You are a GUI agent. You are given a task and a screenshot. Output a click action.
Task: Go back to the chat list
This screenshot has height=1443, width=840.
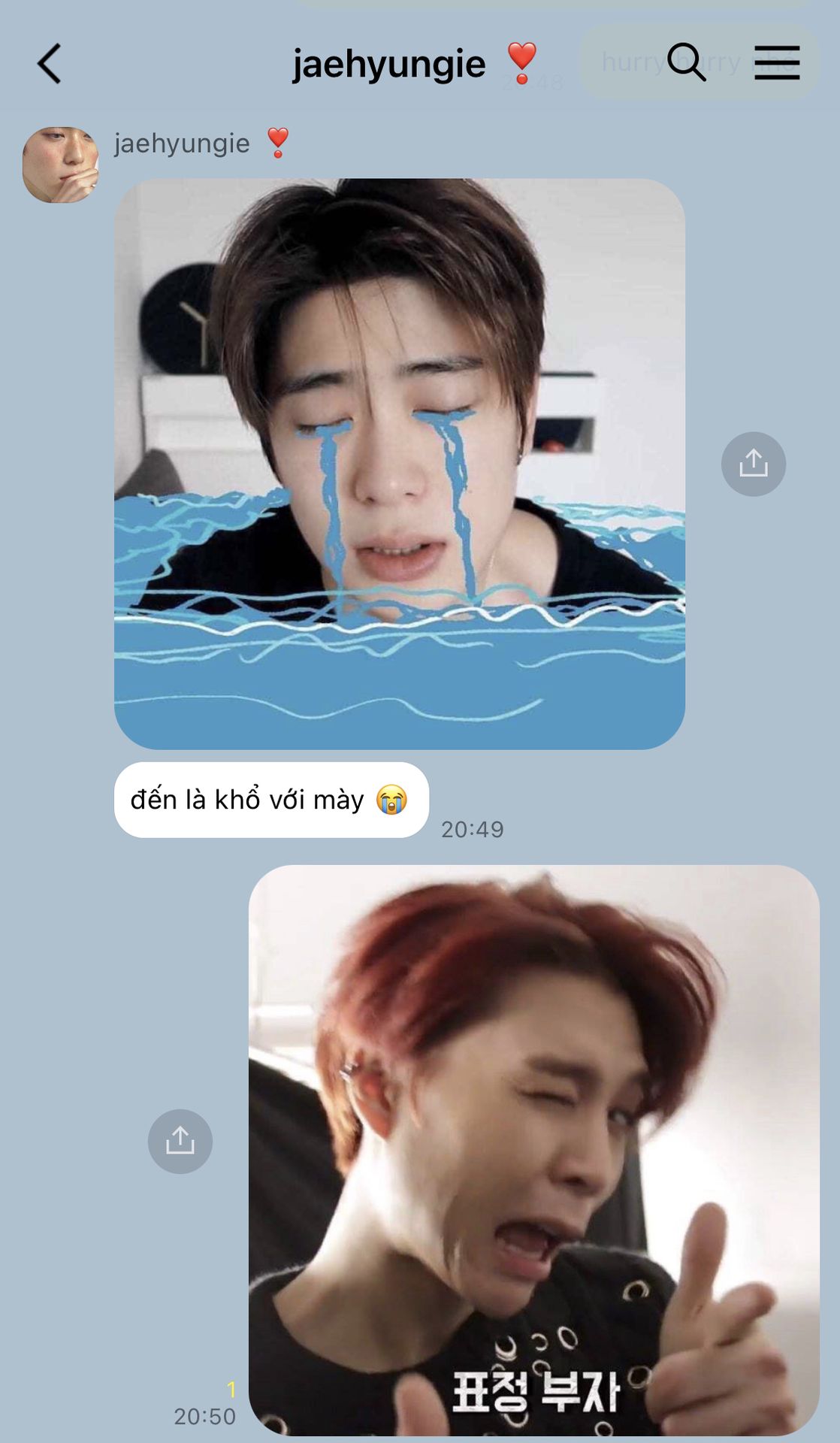coord(49,63)
